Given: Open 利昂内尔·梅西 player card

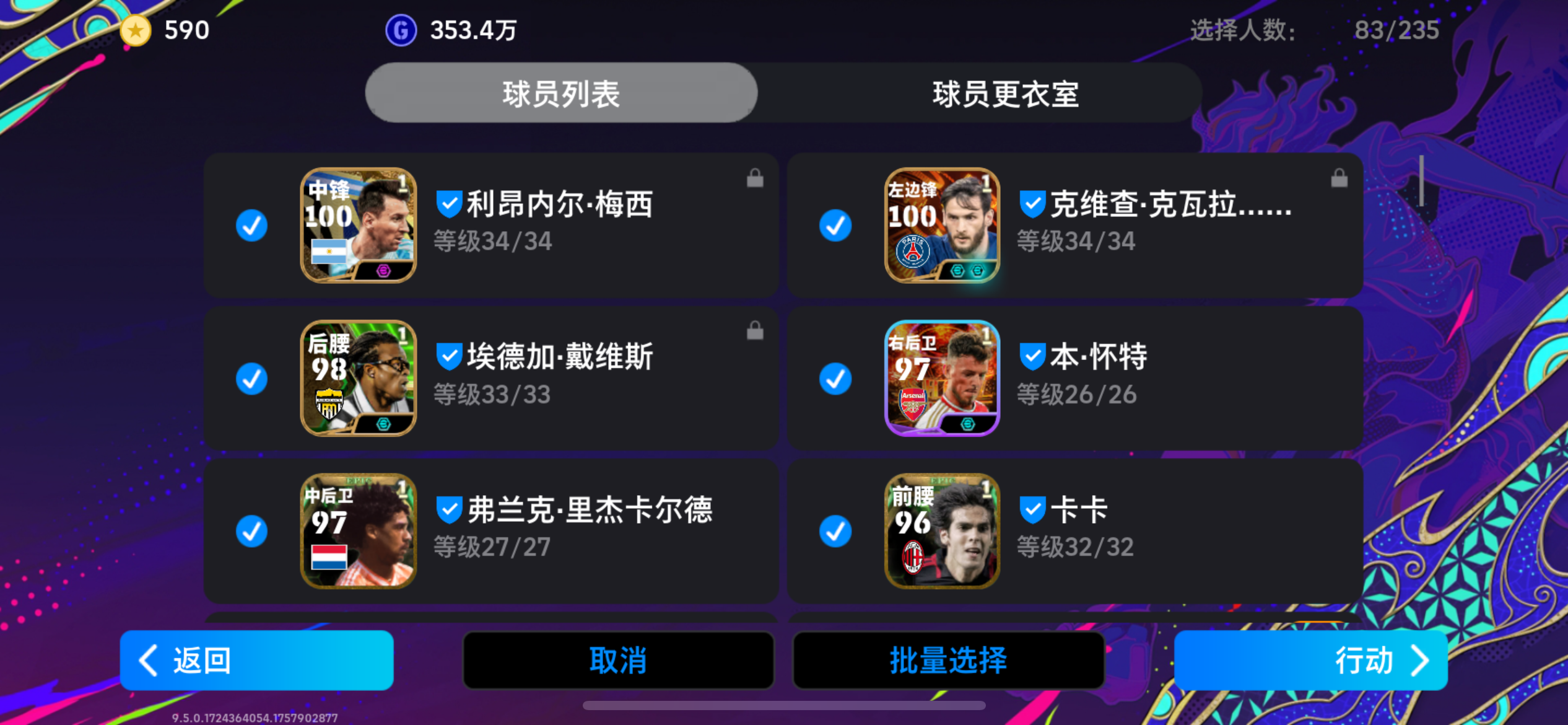Looking at the screenshot, I should click(x=359, y=226).
